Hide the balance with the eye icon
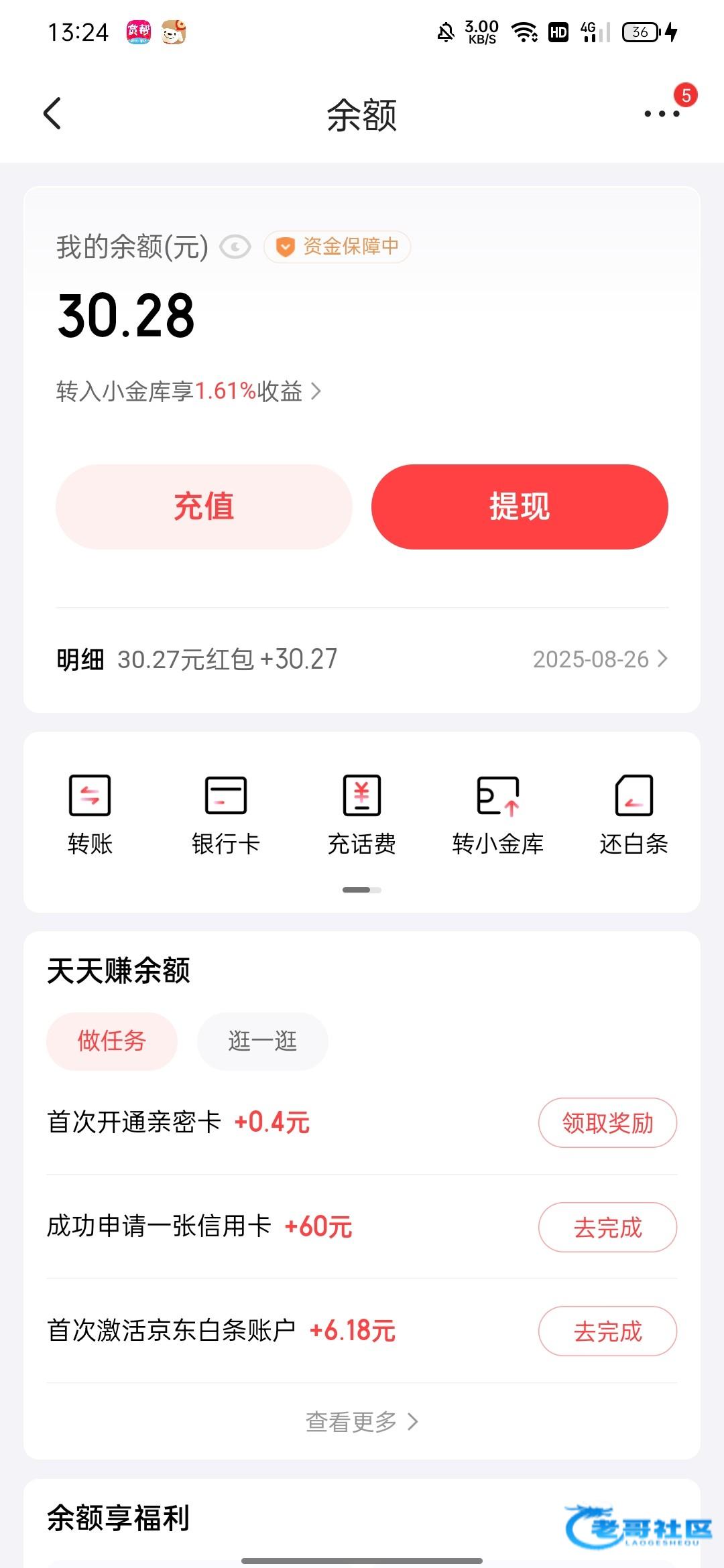 point(235,247)
